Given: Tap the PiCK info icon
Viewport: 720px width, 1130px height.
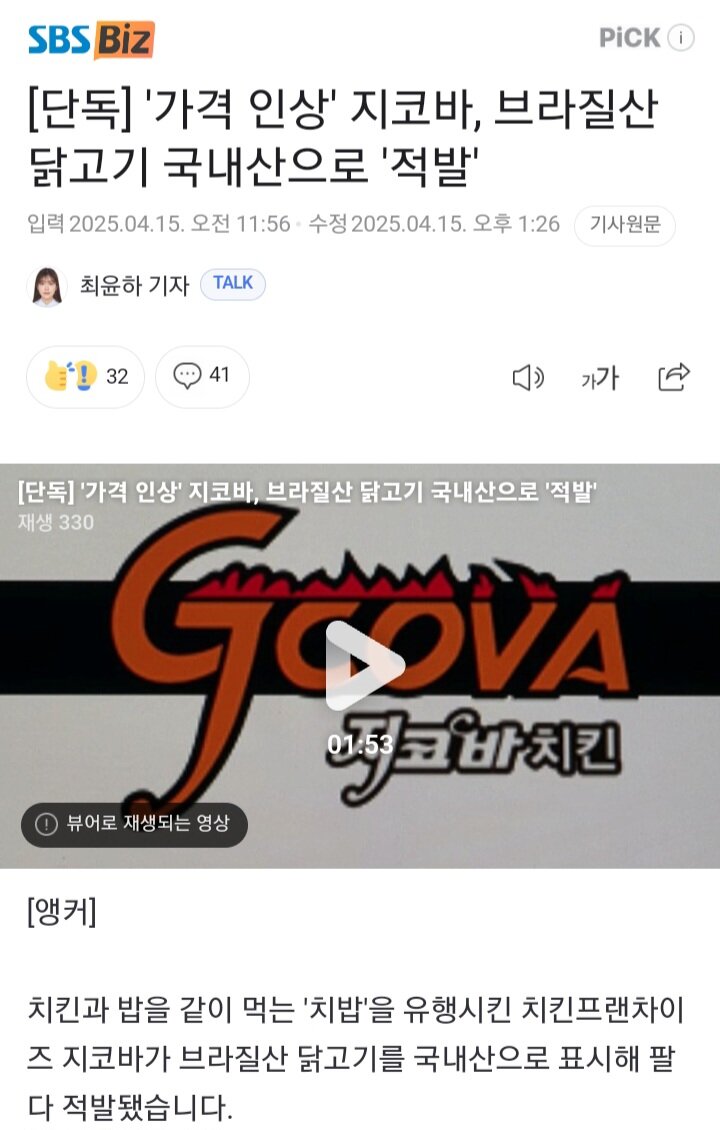Looking at the screenshot, I should coord(680,38).
